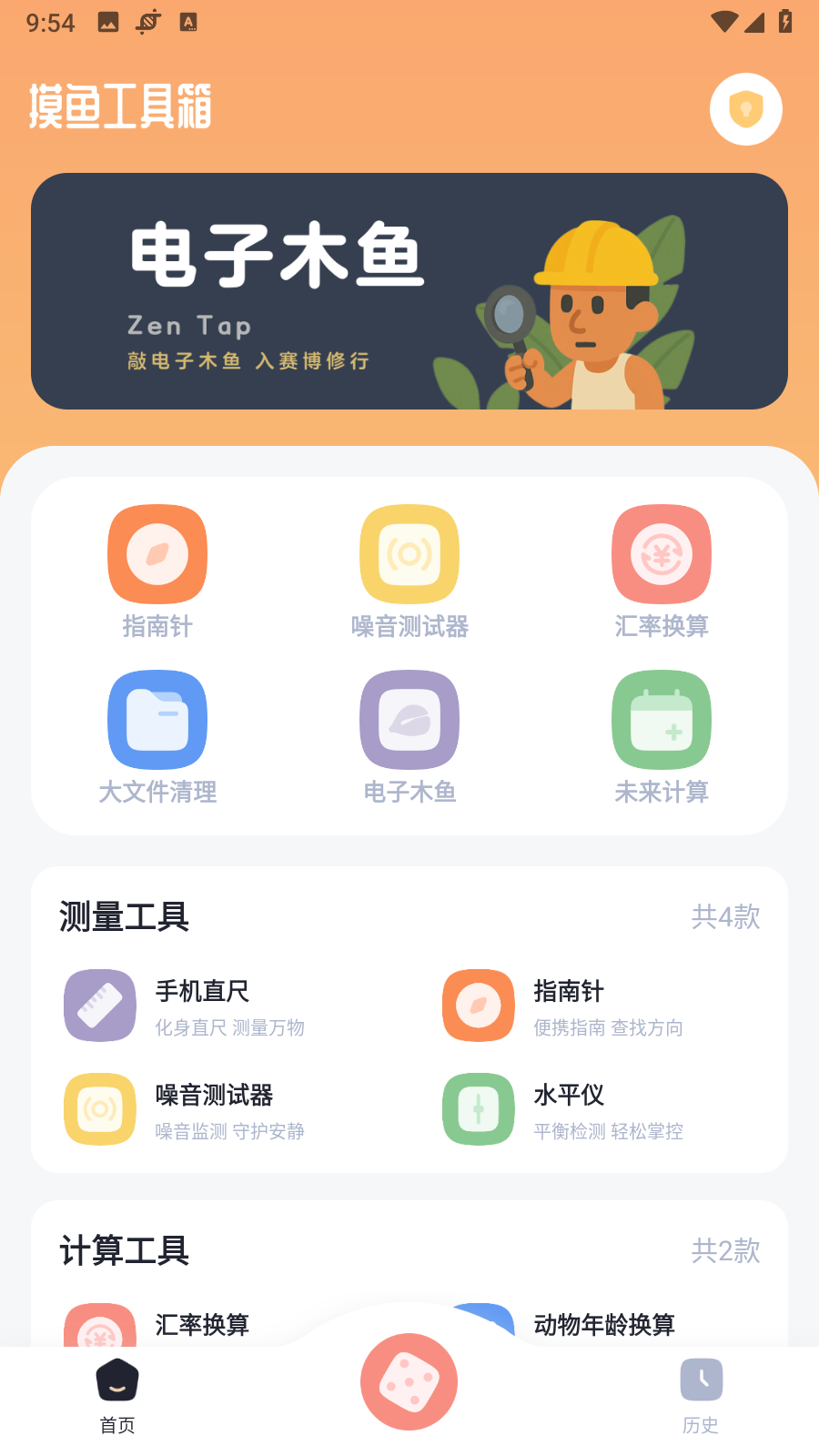Image resolution: width=819 pixels, height=1456 pixels.
Task: Open the 水平仪 level tool icon
Action: pyautogui.click(x=478, y=1109)
